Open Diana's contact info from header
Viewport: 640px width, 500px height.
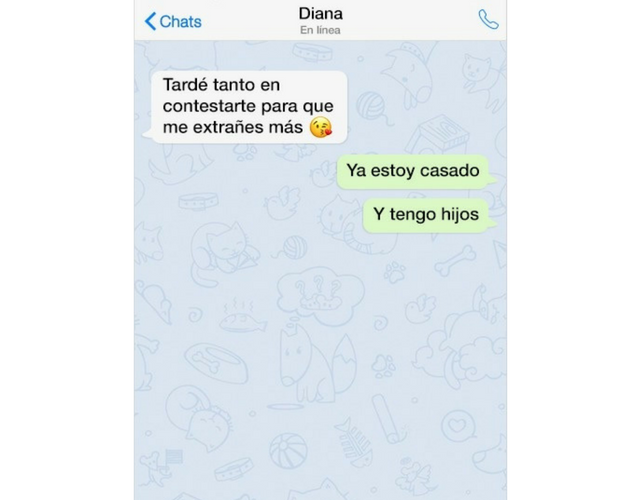[320, 20]
